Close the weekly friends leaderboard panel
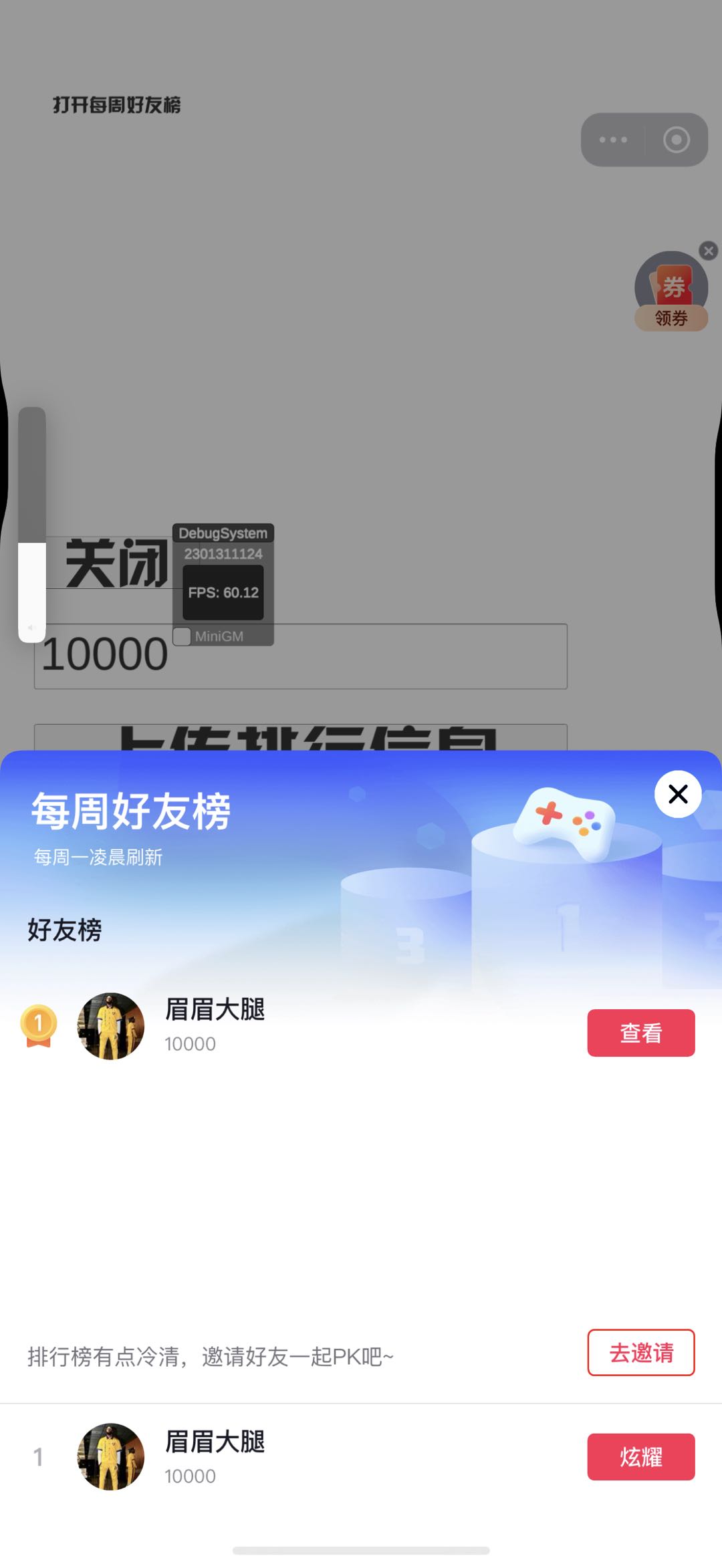Image resolution: width=722 pixels, height=1568 pixels. tap(678, 794)
